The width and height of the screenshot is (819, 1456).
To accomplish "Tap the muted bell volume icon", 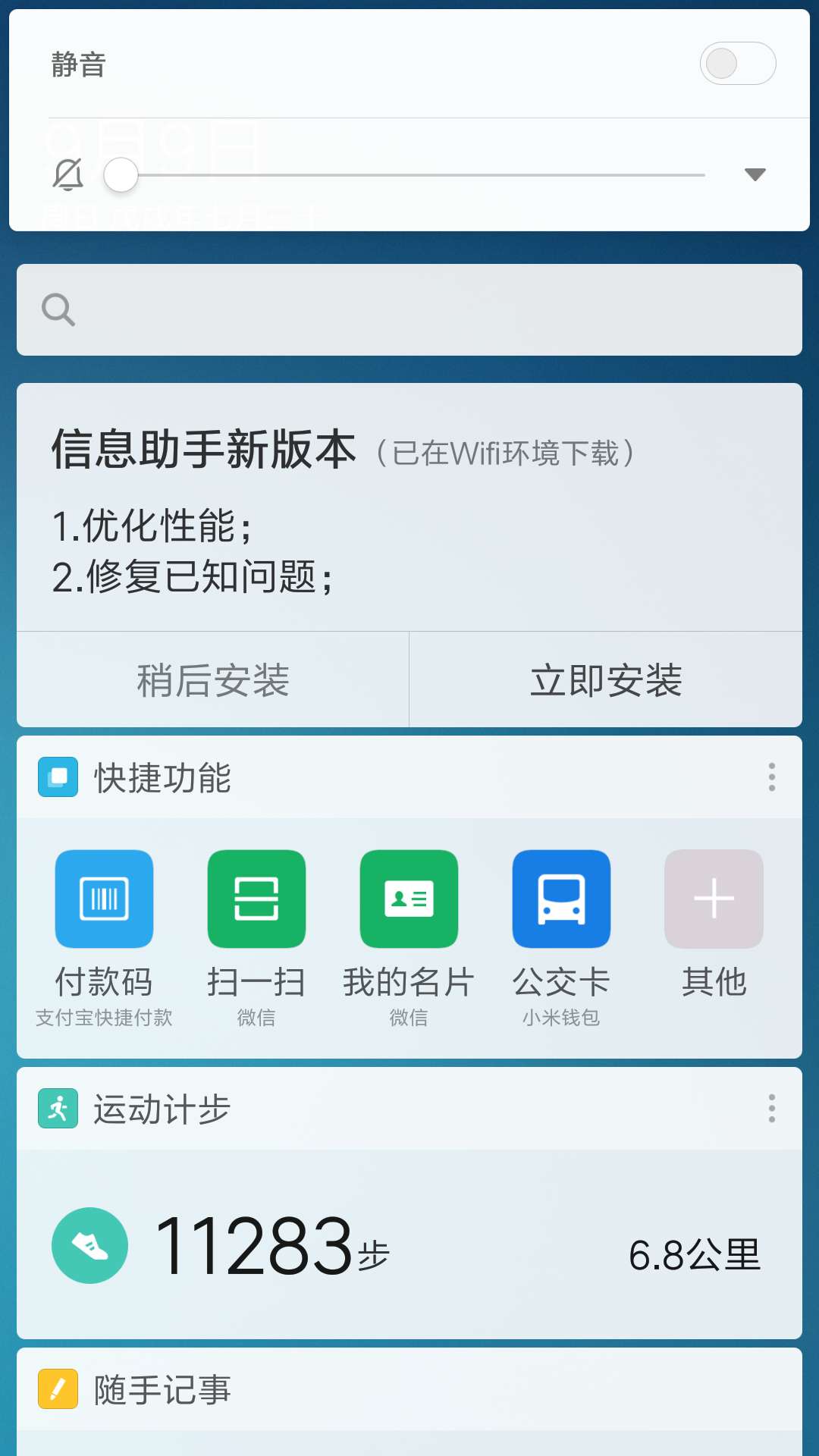I will pyautogui.click(x=67, y=174).
